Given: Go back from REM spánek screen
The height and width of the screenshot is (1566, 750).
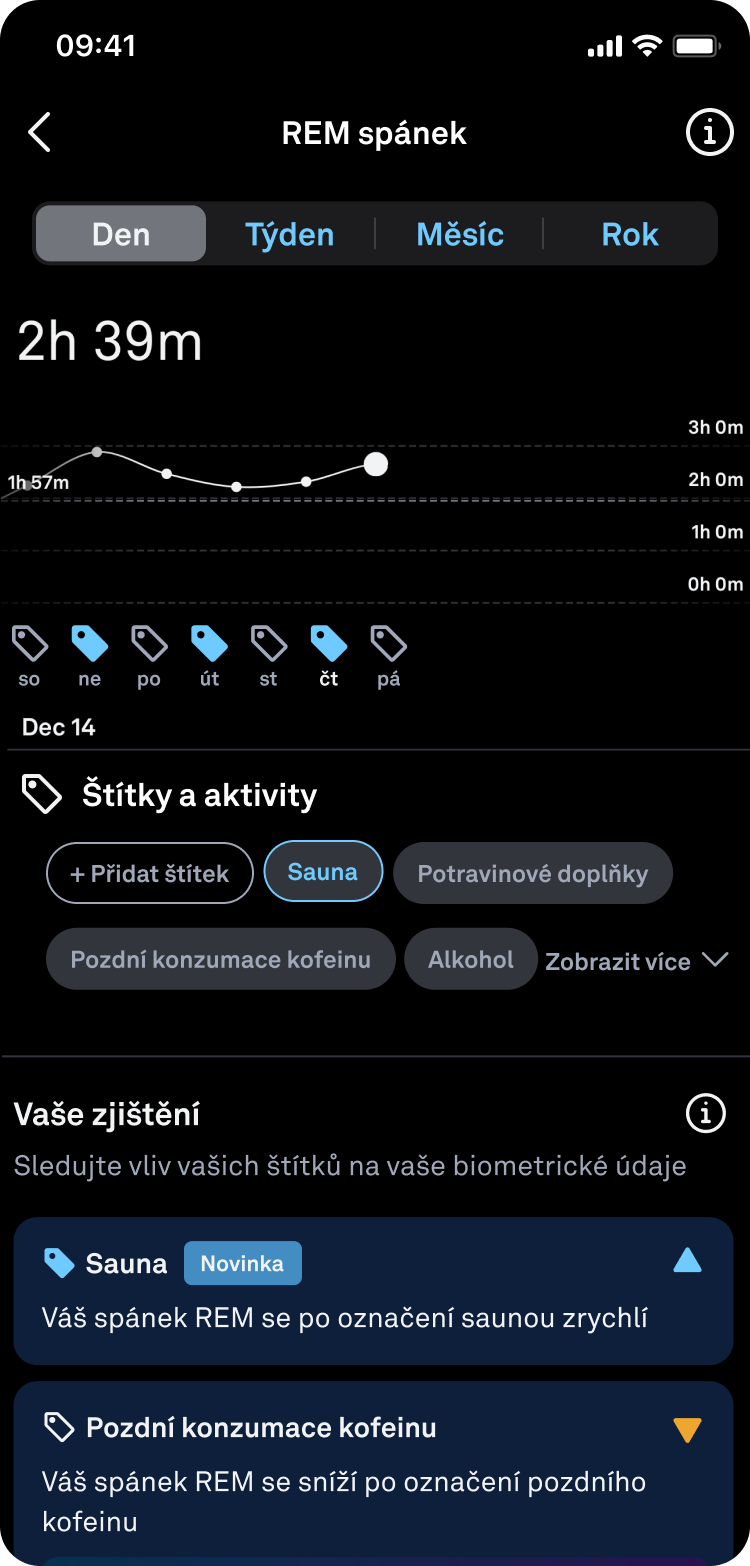Looking at the screenshot, I should (40, 133).
